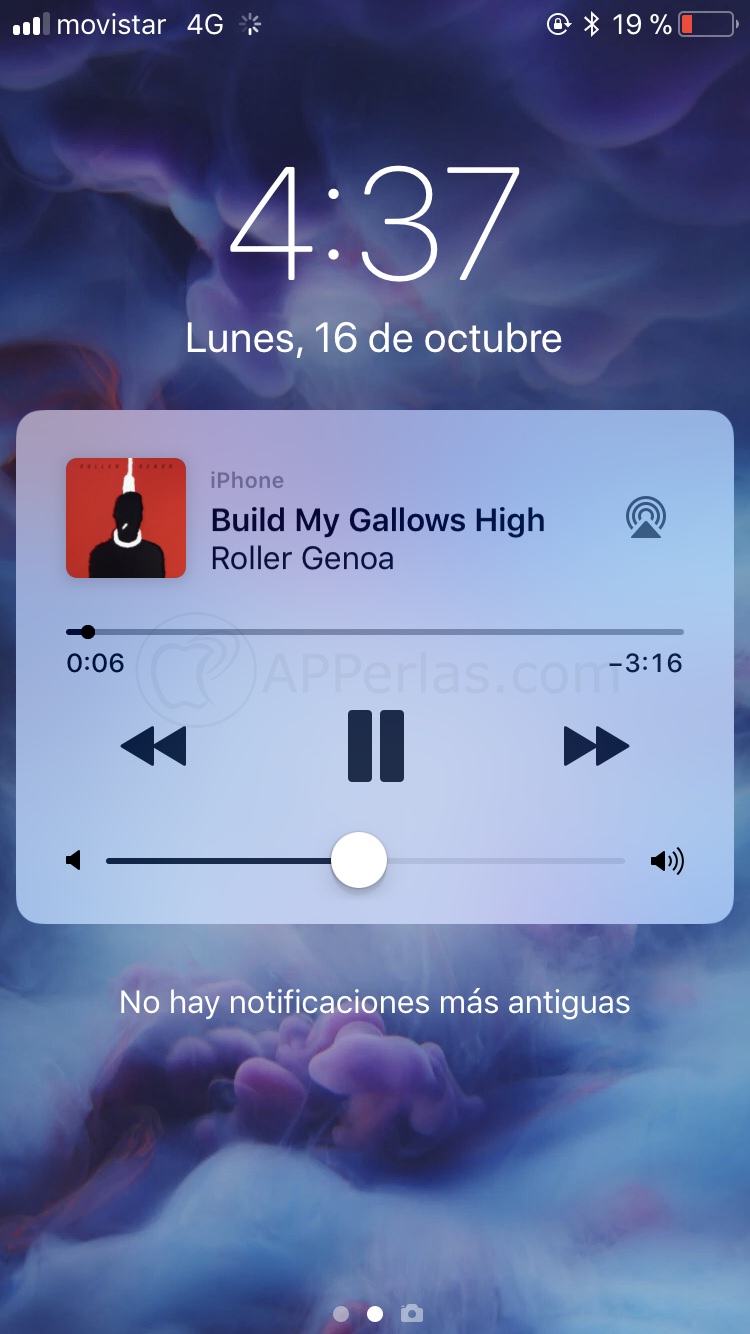Tap the cellular signal bars icon
The width and height of the screenshot is (750, 1334).
tap(30, 24)
